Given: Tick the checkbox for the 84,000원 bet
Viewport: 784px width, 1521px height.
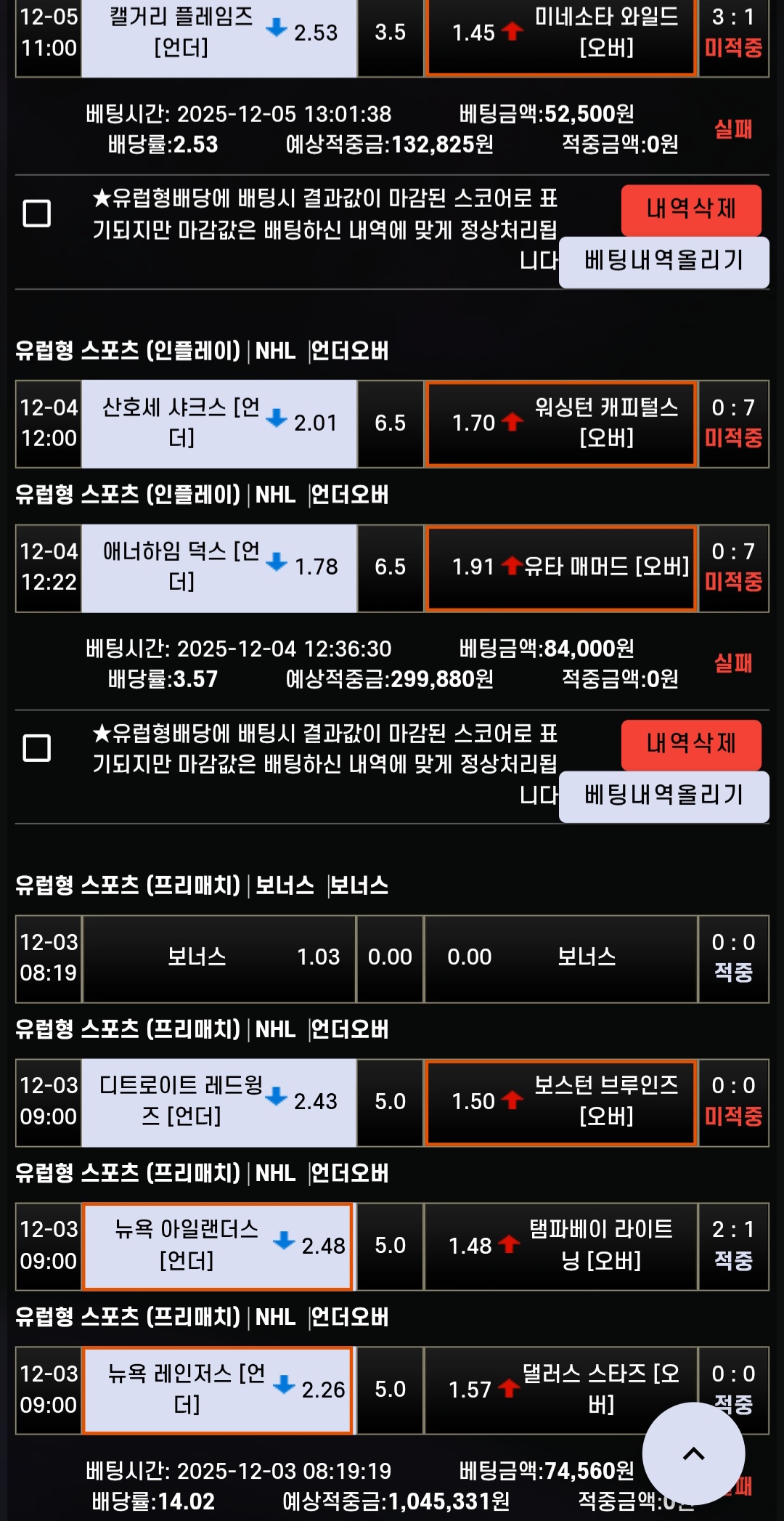Looking at the screenshot, I should [37, 748].
